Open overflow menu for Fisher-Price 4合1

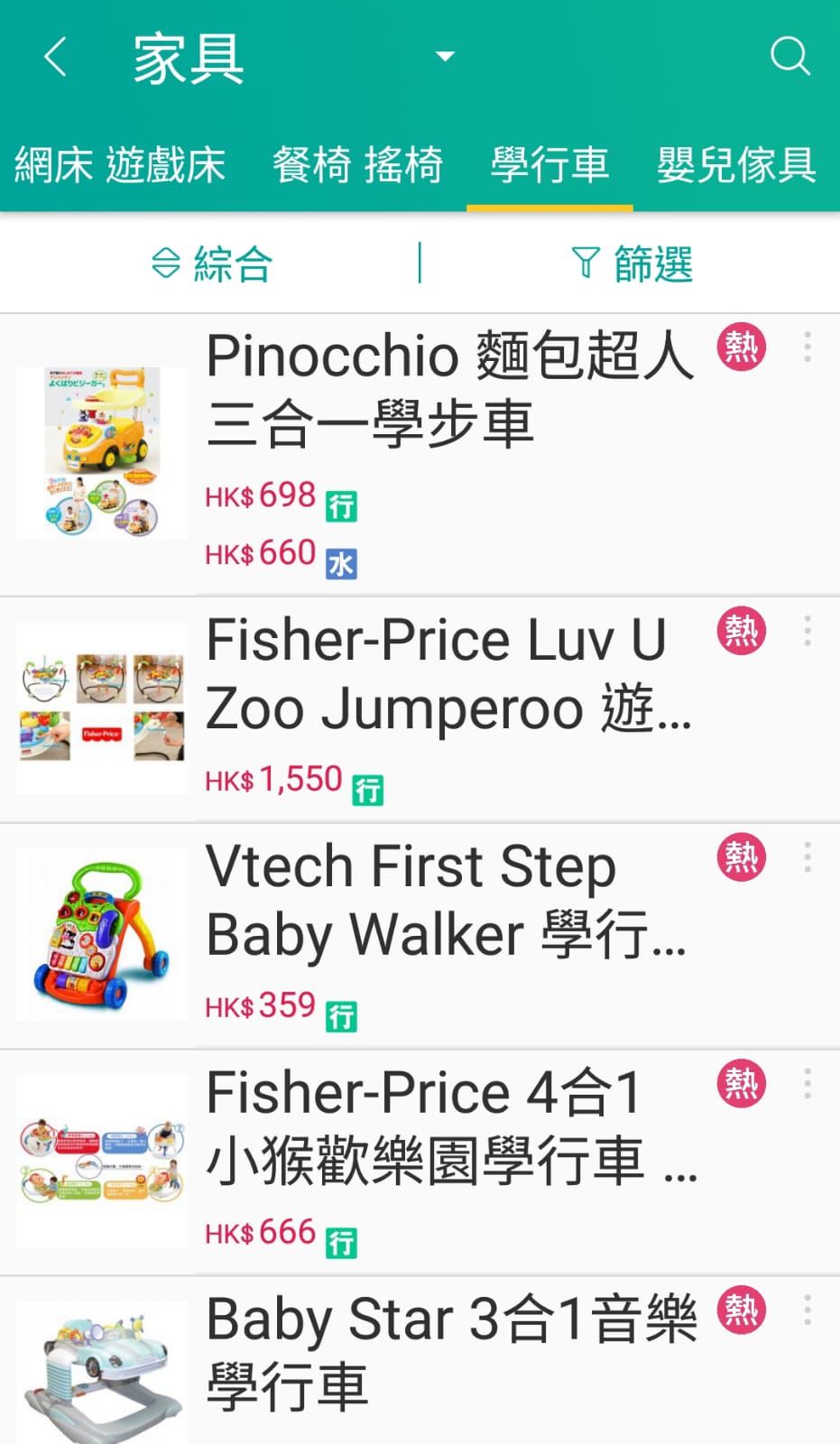[x=808, y=1084]
